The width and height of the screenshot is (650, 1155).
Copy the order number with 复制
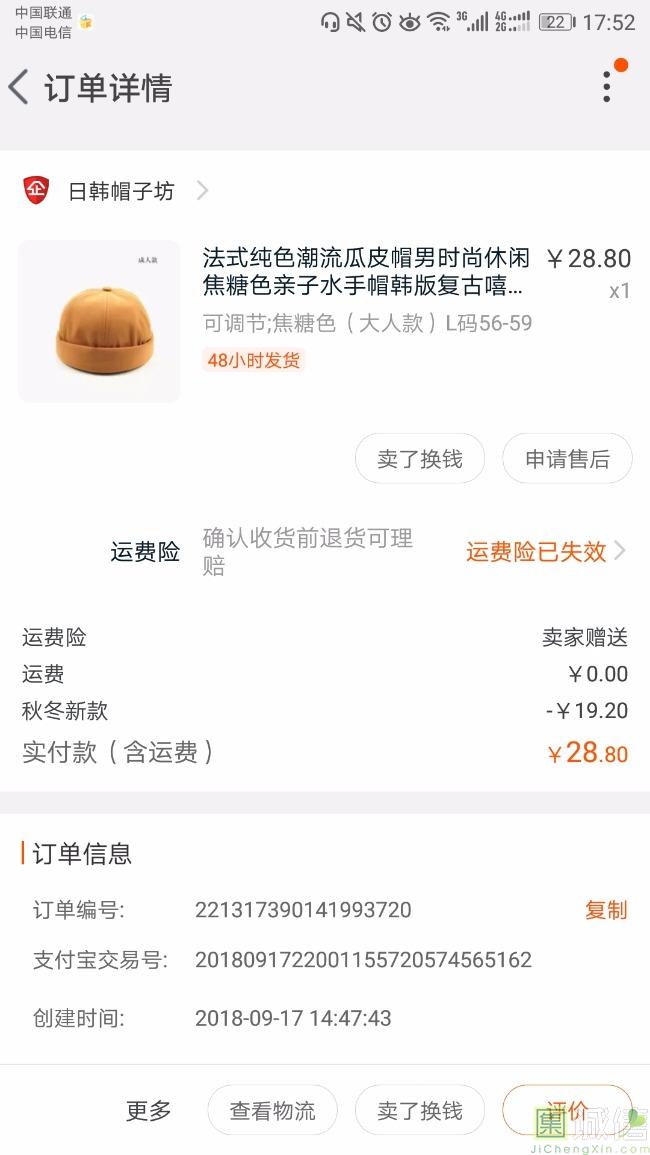(x=606, y=910)
